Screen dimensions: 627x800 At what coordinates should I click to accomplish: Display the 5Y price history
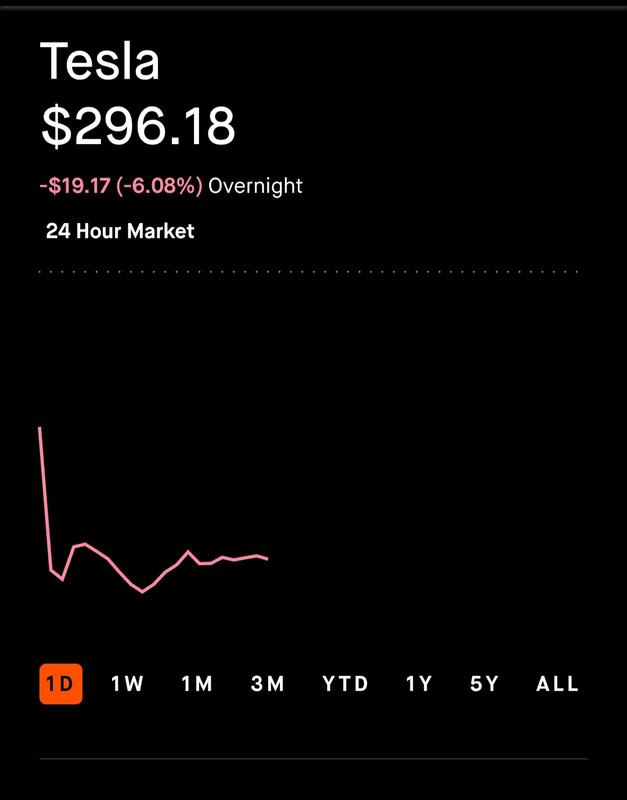(484, 684)
